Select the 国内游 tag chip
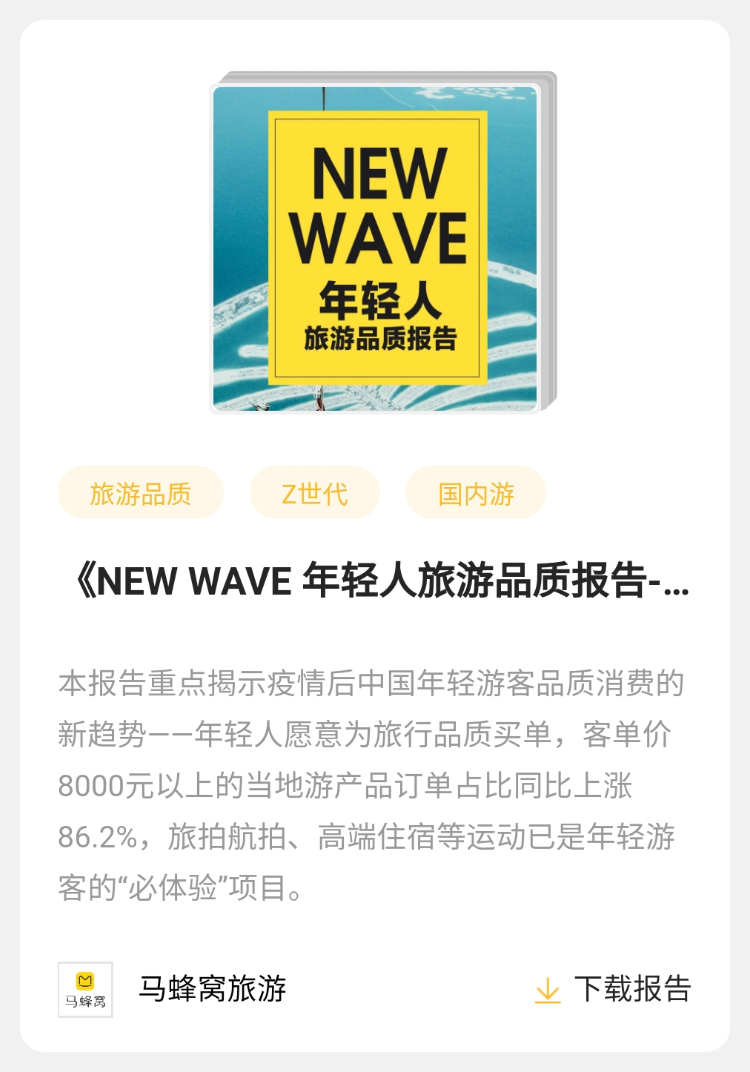 tap(475, 493)
